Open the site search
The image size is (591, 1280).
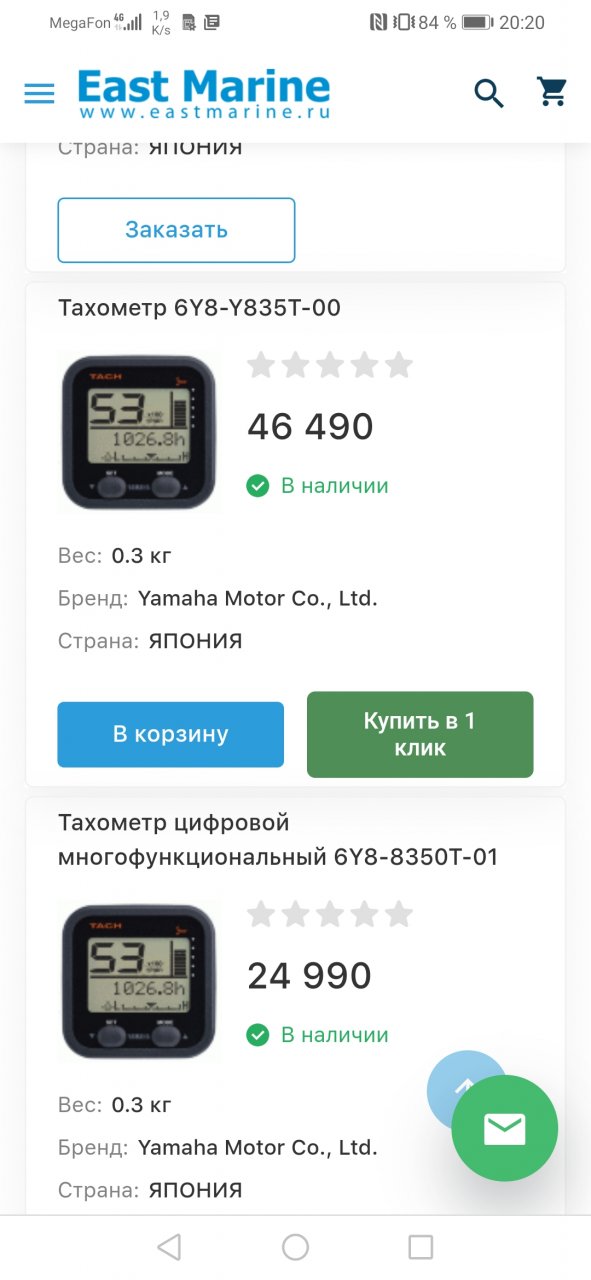click(x=489, y=93)
